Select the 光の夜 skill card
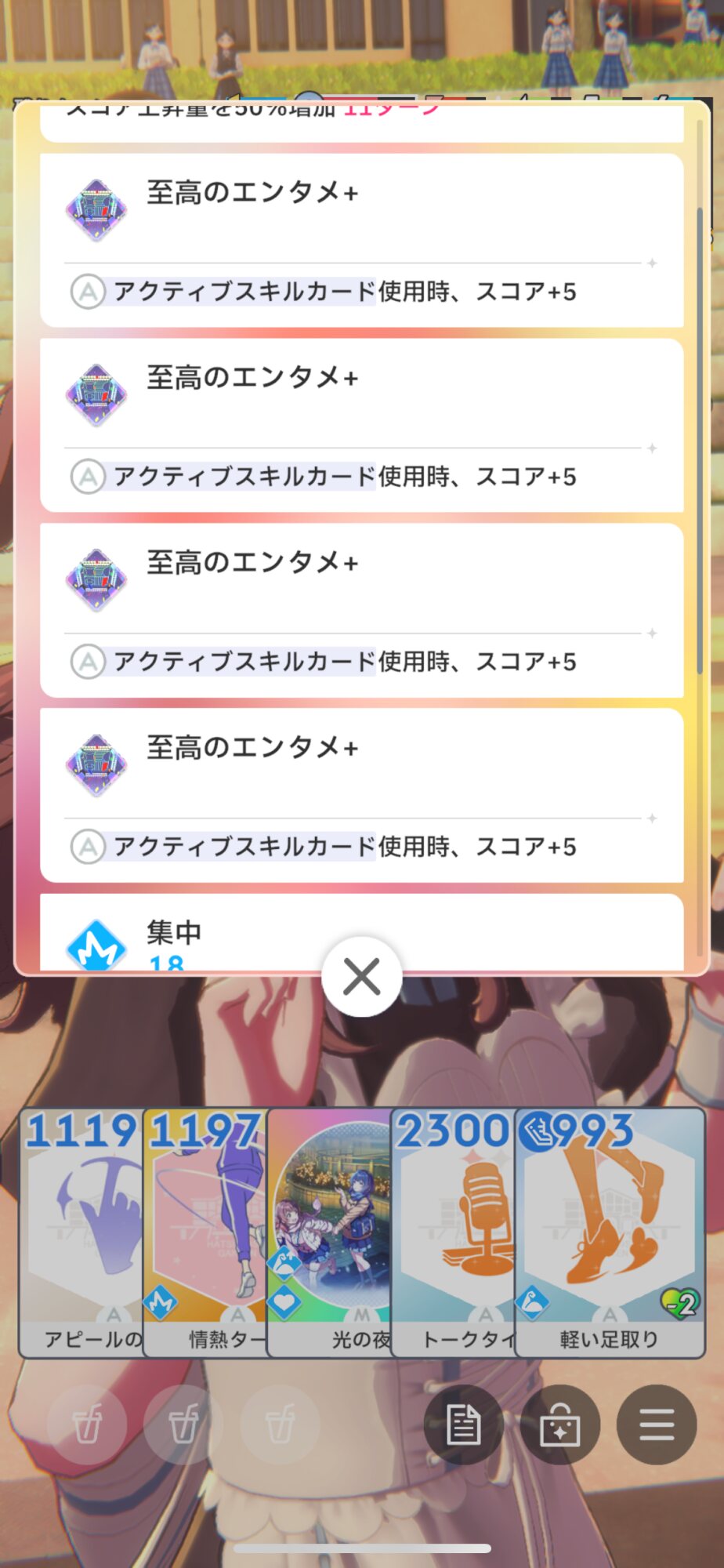This screenshot has width=724, height=1568. click(x=329, y=1232)
